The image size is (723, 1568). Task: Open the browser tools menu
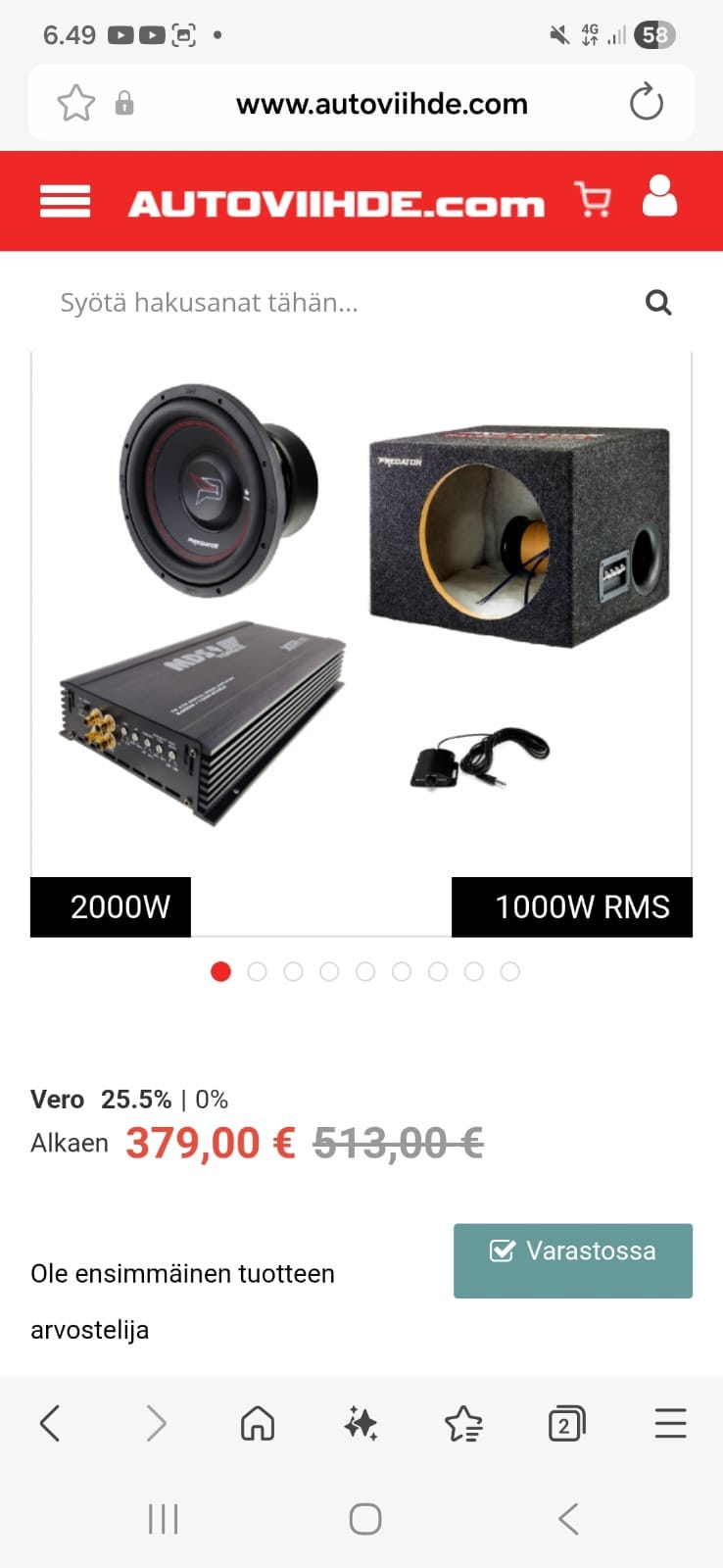670,1423
